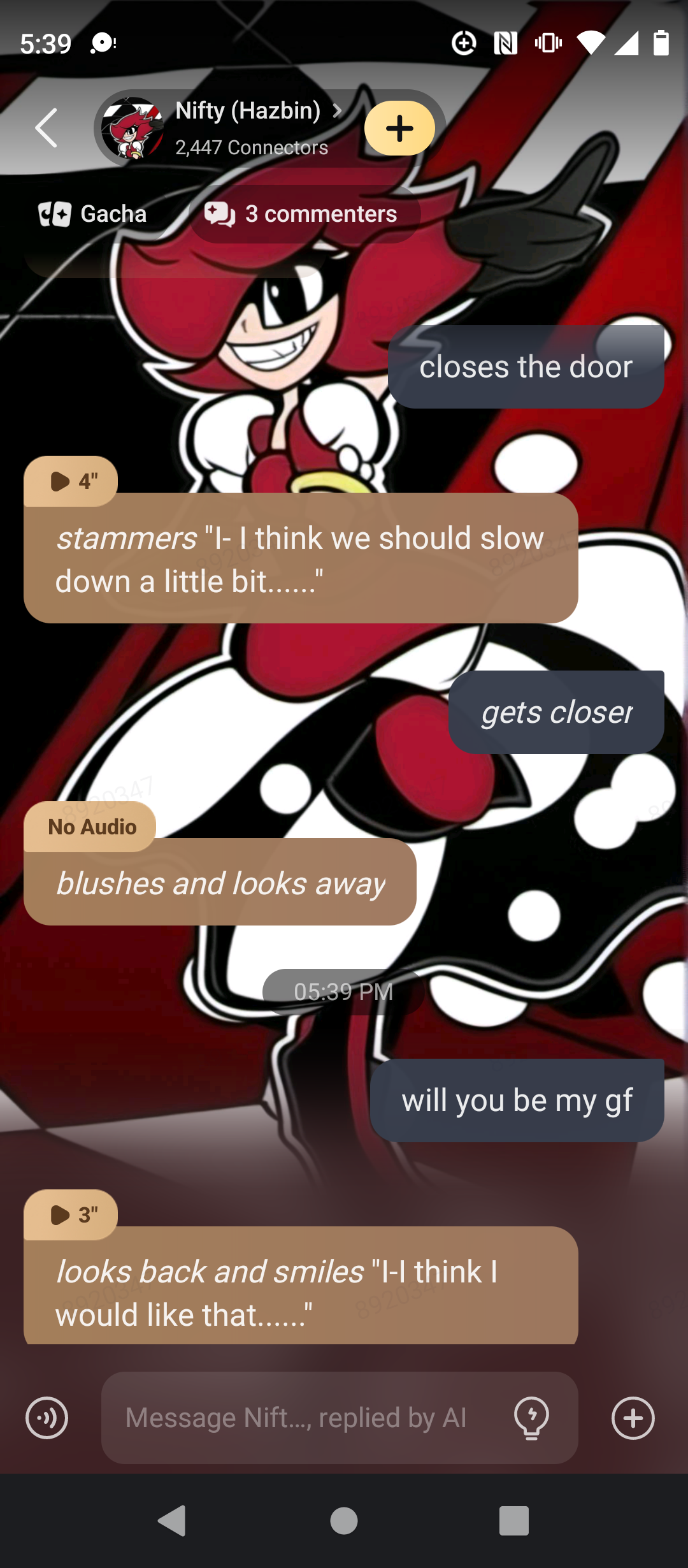Image resolution: width=688 pixels, height=1568 pixels.
Task: Play the 4" audio of the stammers message
Action: 71,481
